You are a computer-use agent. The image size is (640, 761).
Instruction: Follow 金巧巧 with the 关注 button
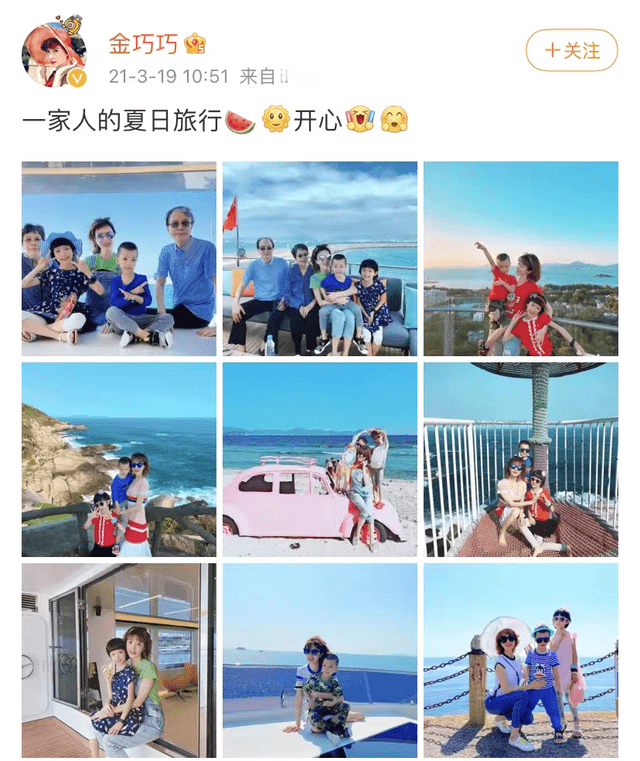[x=572, y=50]
